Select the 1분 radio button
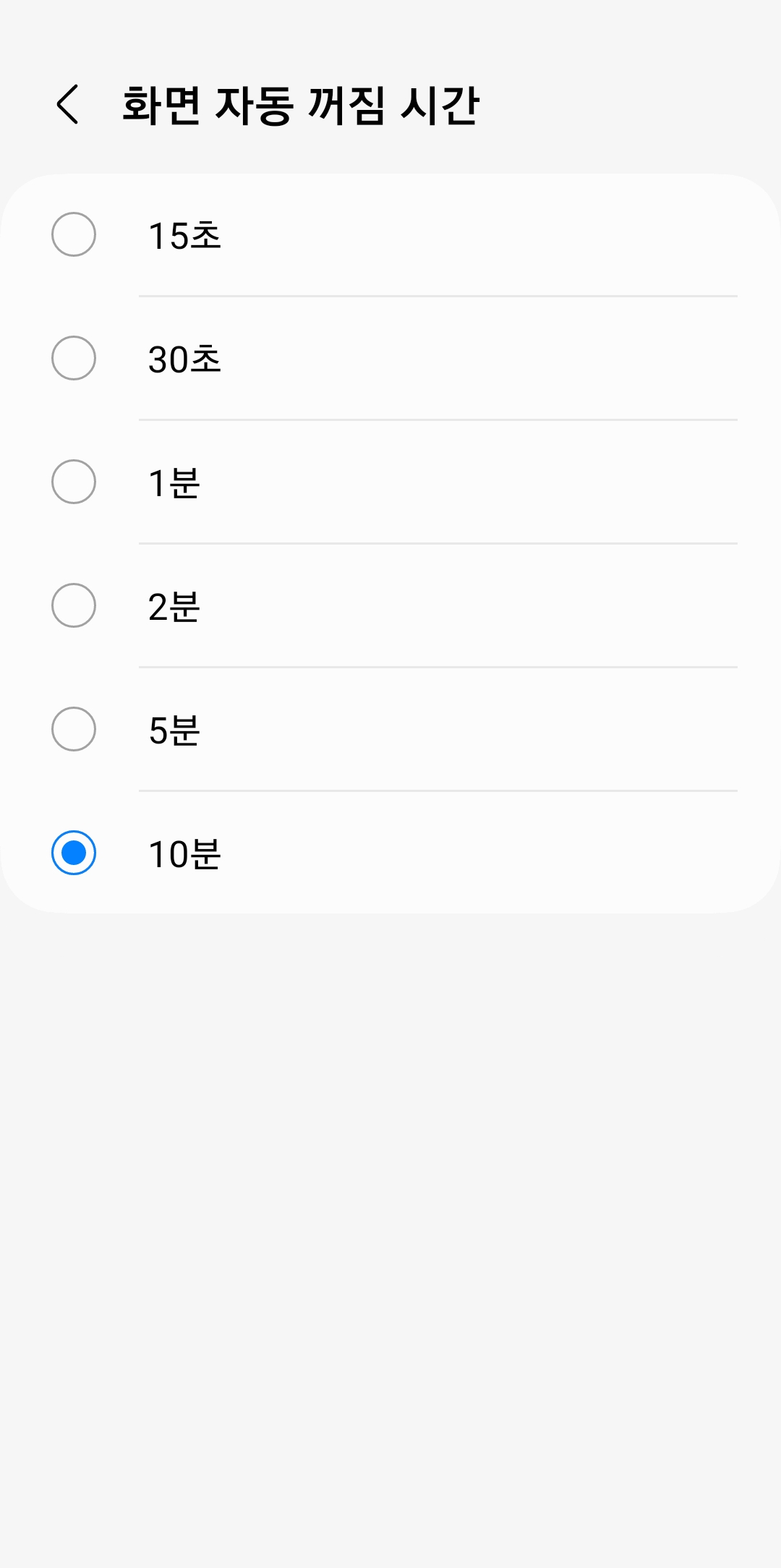This screenshot has width=781, height=1568. coord(74,481)
